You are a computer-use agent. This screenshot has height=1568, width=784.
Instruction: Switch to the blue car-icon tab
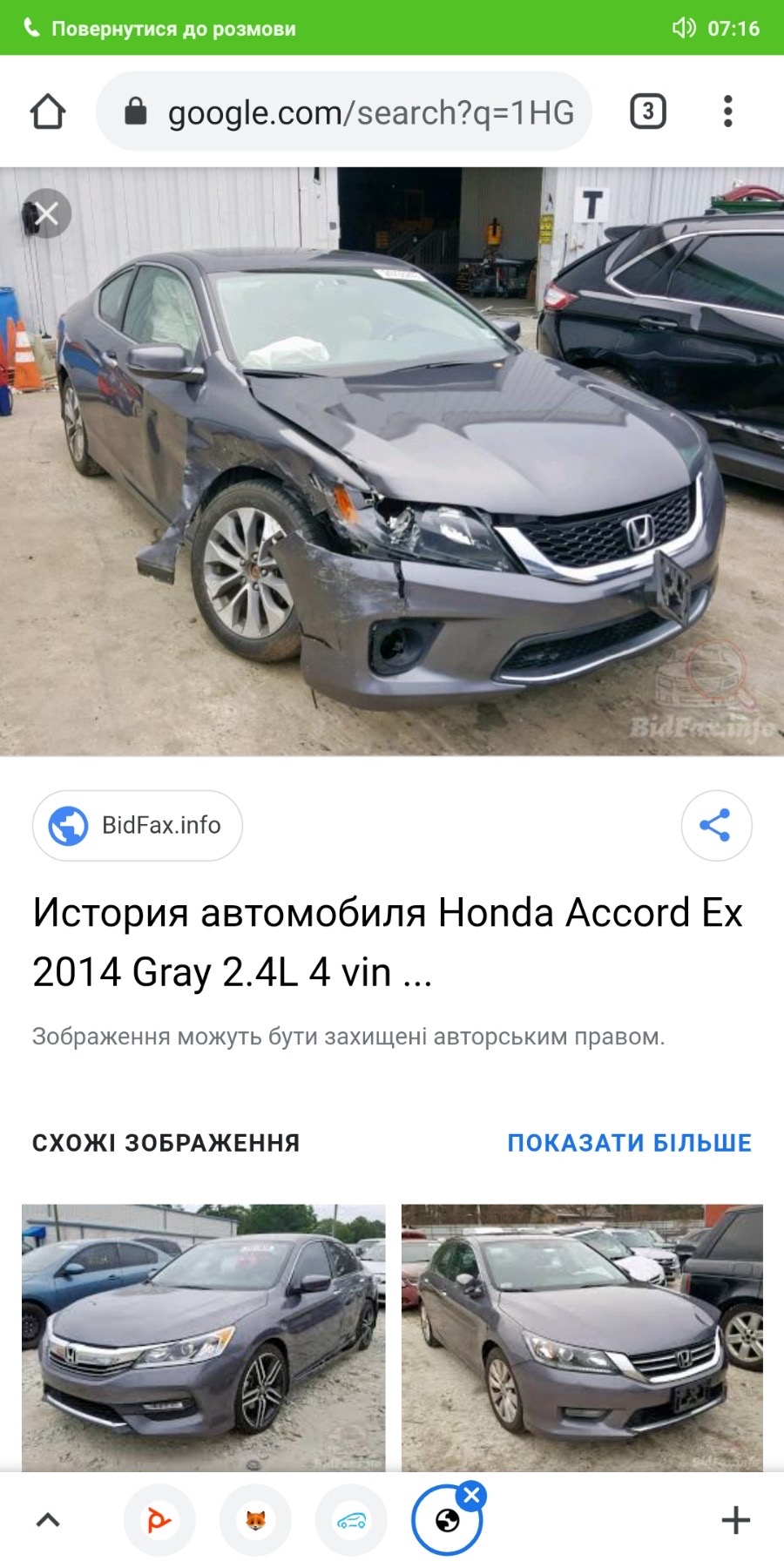click(351, 1520)
